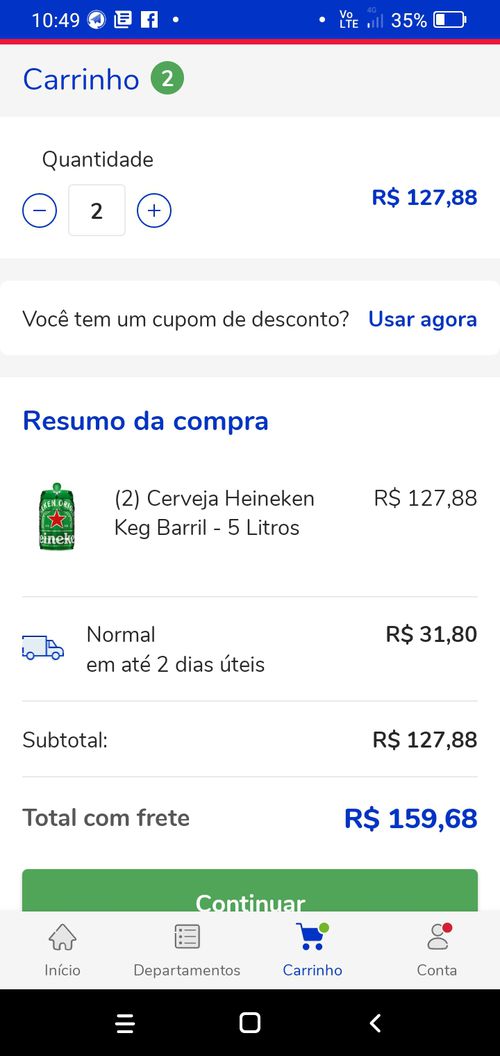Switch to the Departamentos tab
This screenshot has width=500, height=1056.
click(x=187, y=950)
